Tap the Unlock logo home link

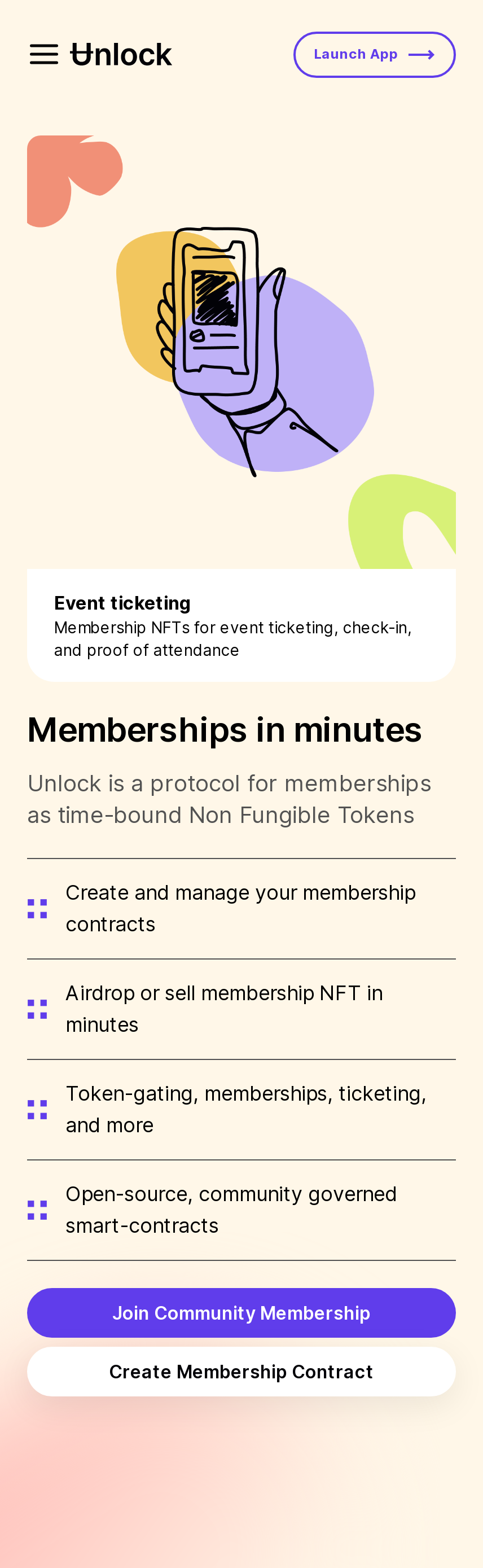[121, 55]
